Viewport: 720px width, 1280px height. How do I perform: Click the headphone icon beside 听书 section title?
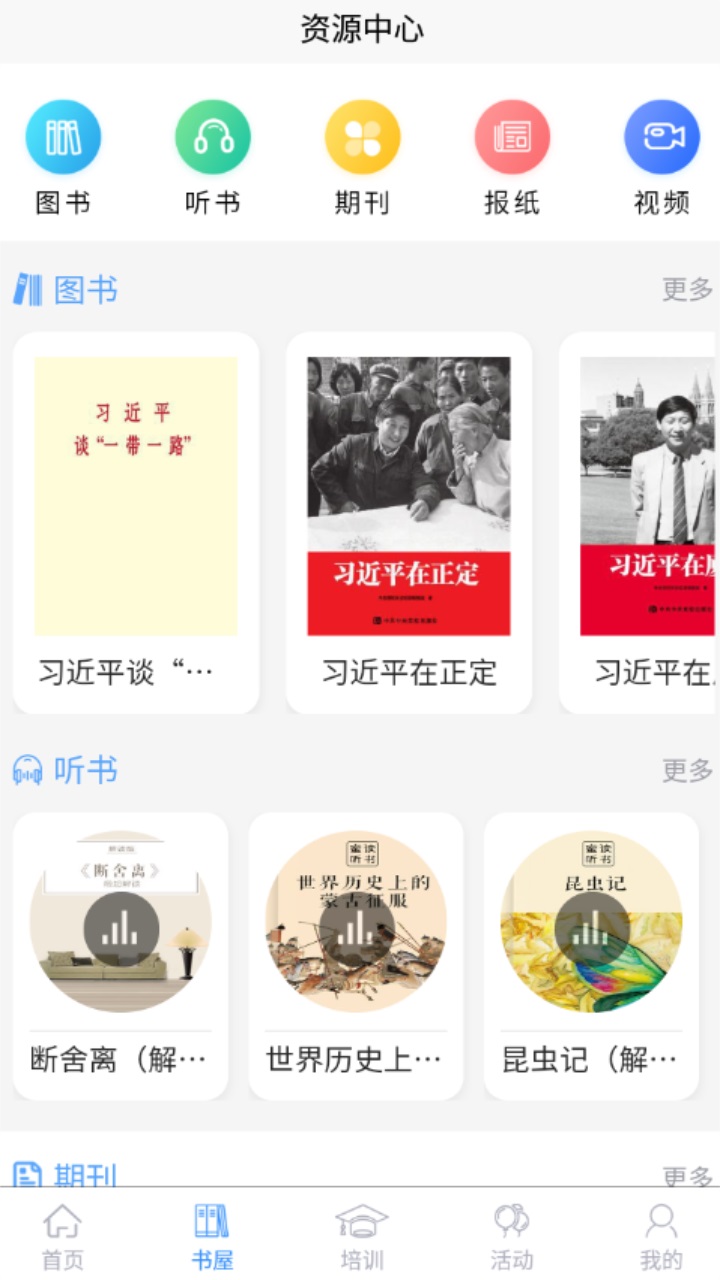coord(27,770)
